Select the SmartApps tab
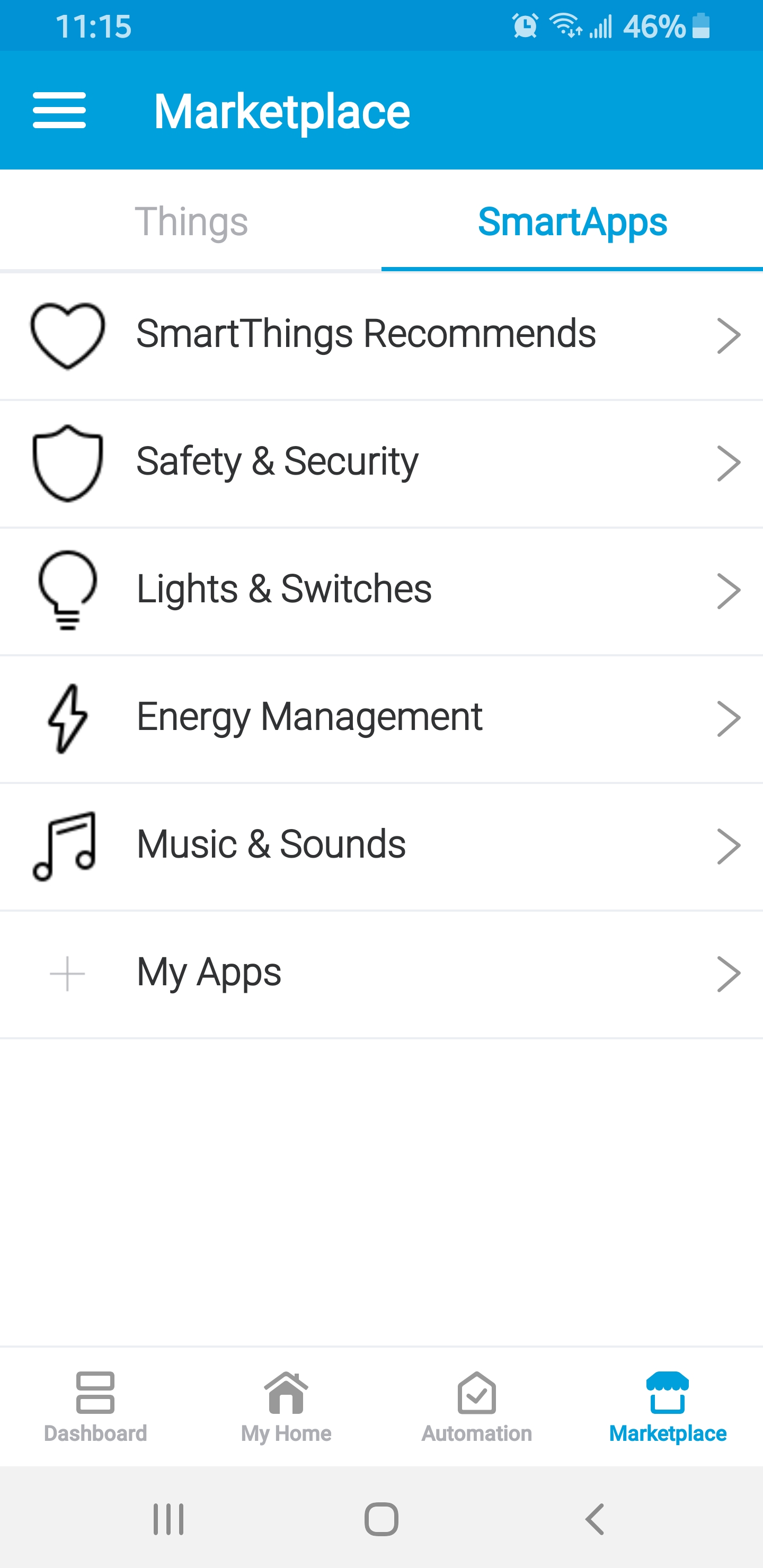The width and height of the screenshot is (763, 1568). pyautogui.click(x=572, y=221)
